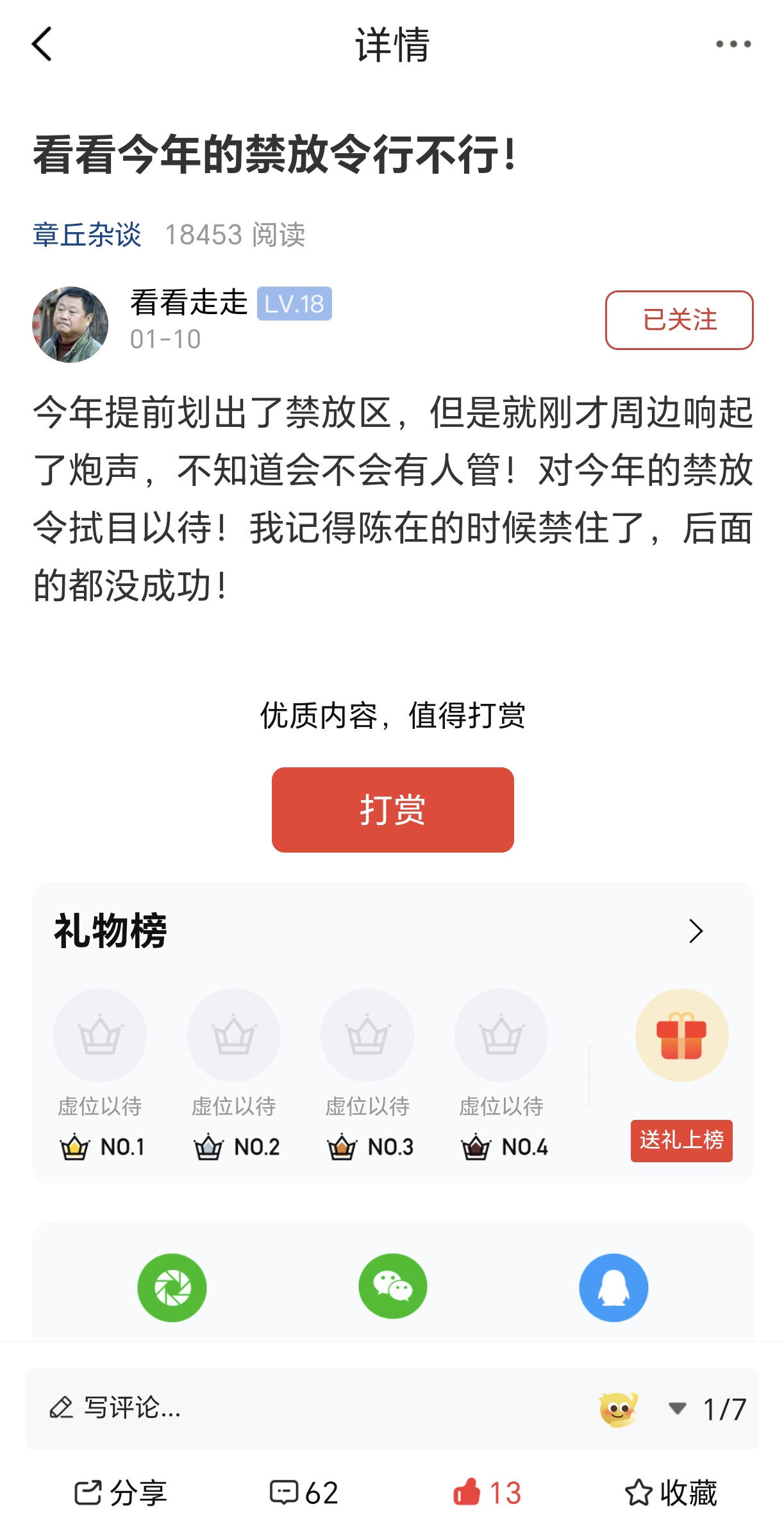This screenshot has width=784, height=1518.
Task: Go back using the top-left arrow
Action: (42, 44)
